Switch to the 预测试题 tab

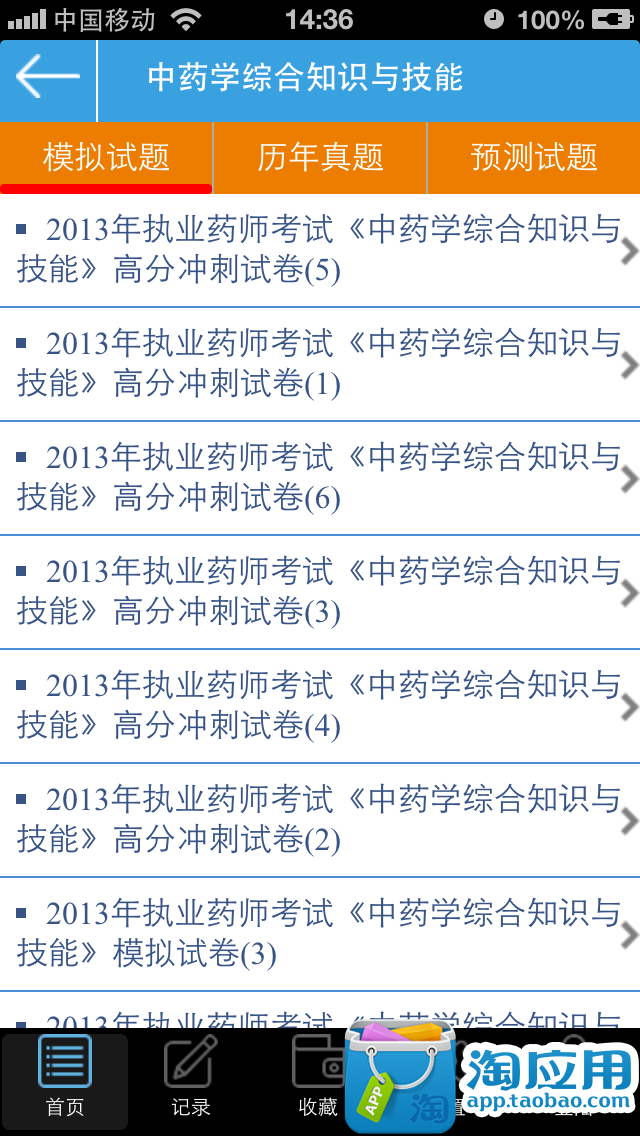tap(534, 157)
